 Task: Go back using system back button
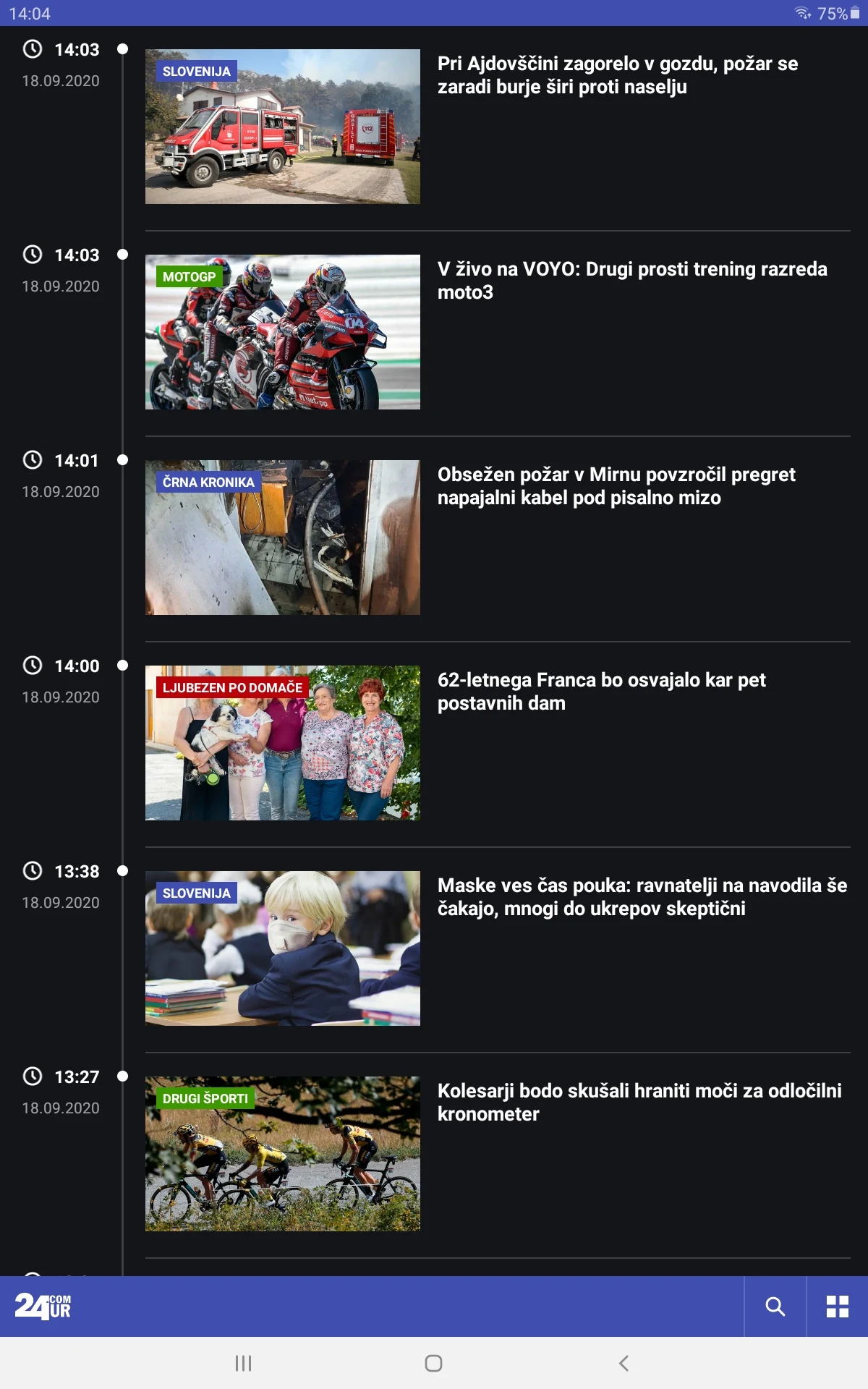tap(624, 1364)
